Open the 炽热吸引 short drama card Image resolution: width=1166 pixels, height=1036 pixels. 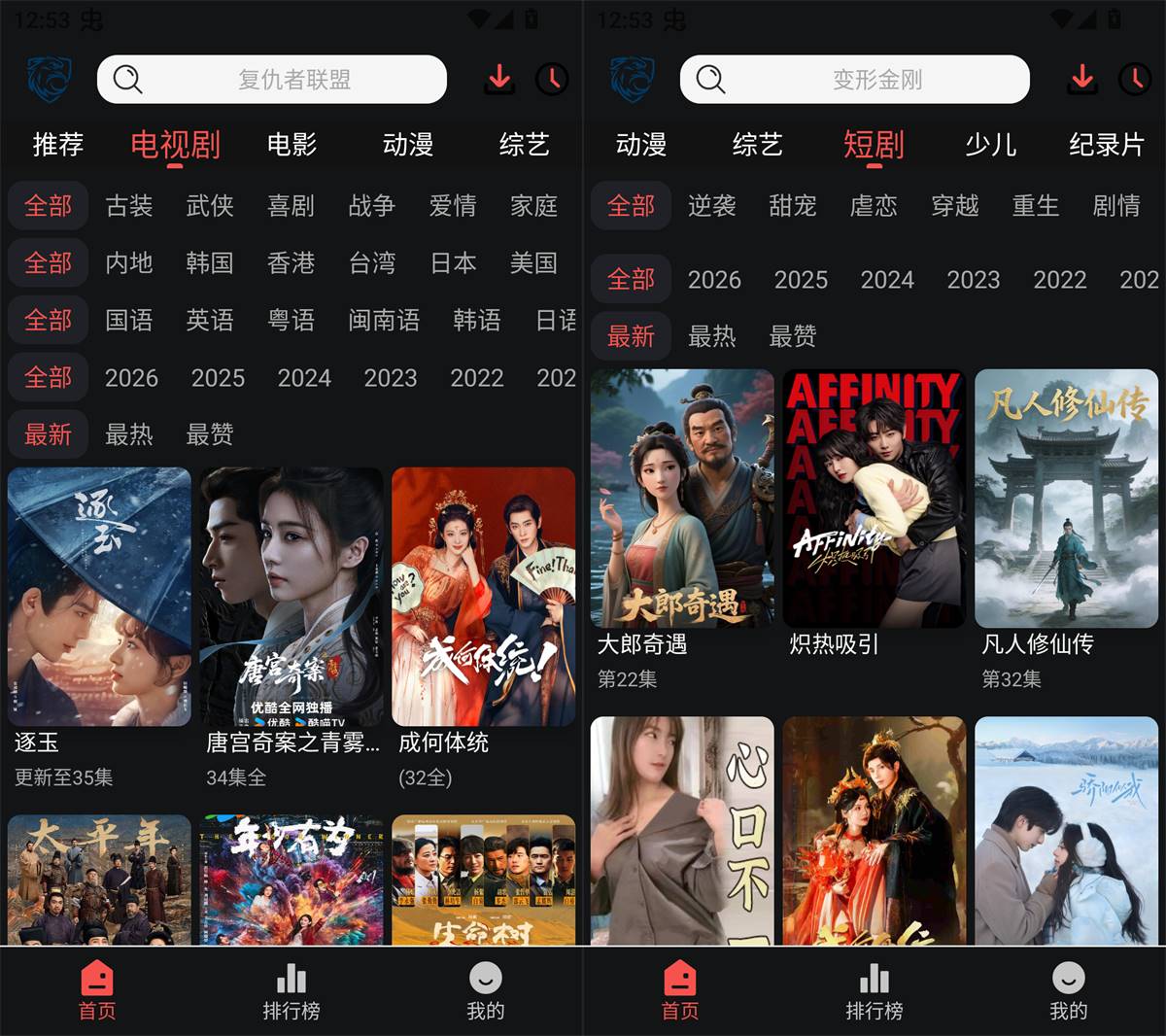click(874, 515)
